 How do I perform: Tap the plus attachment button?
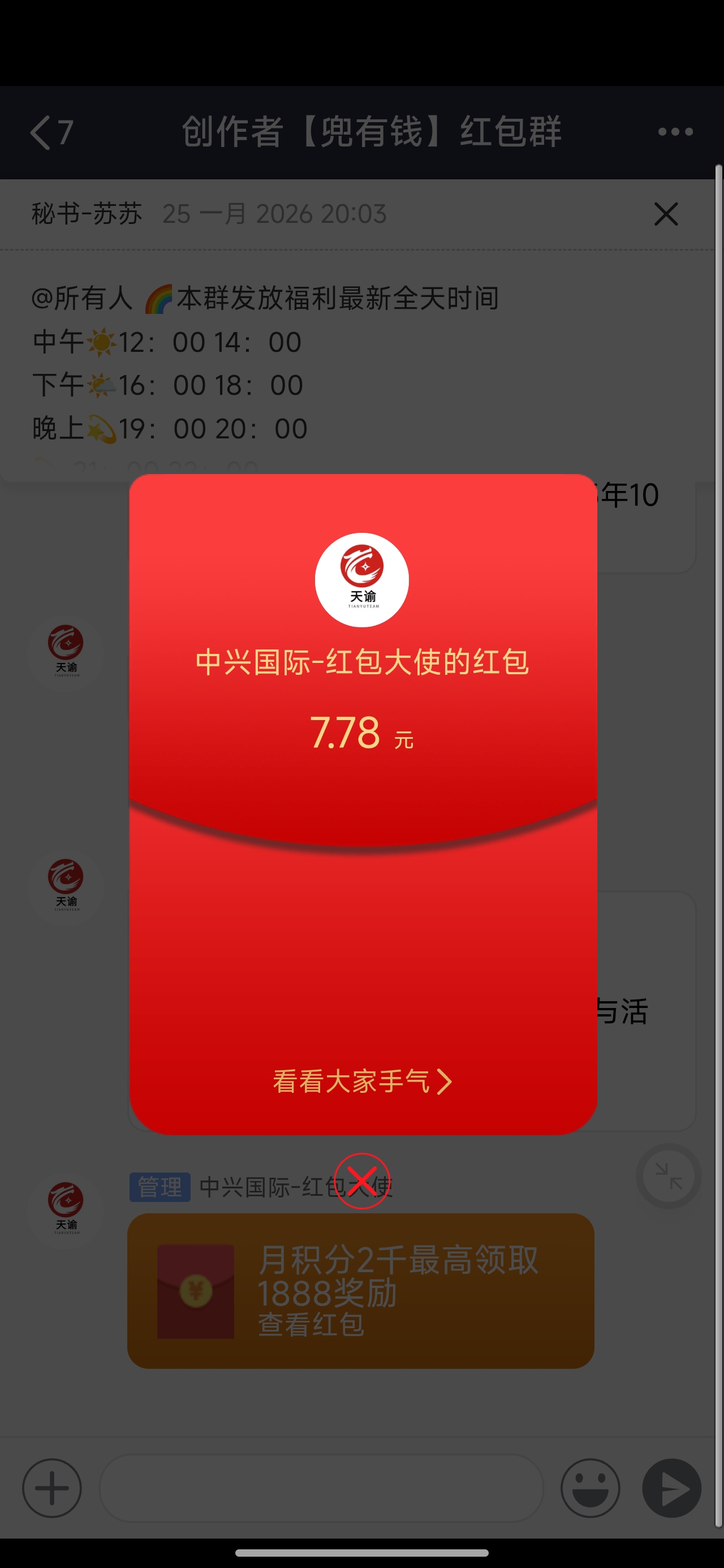pos(52,1488)
